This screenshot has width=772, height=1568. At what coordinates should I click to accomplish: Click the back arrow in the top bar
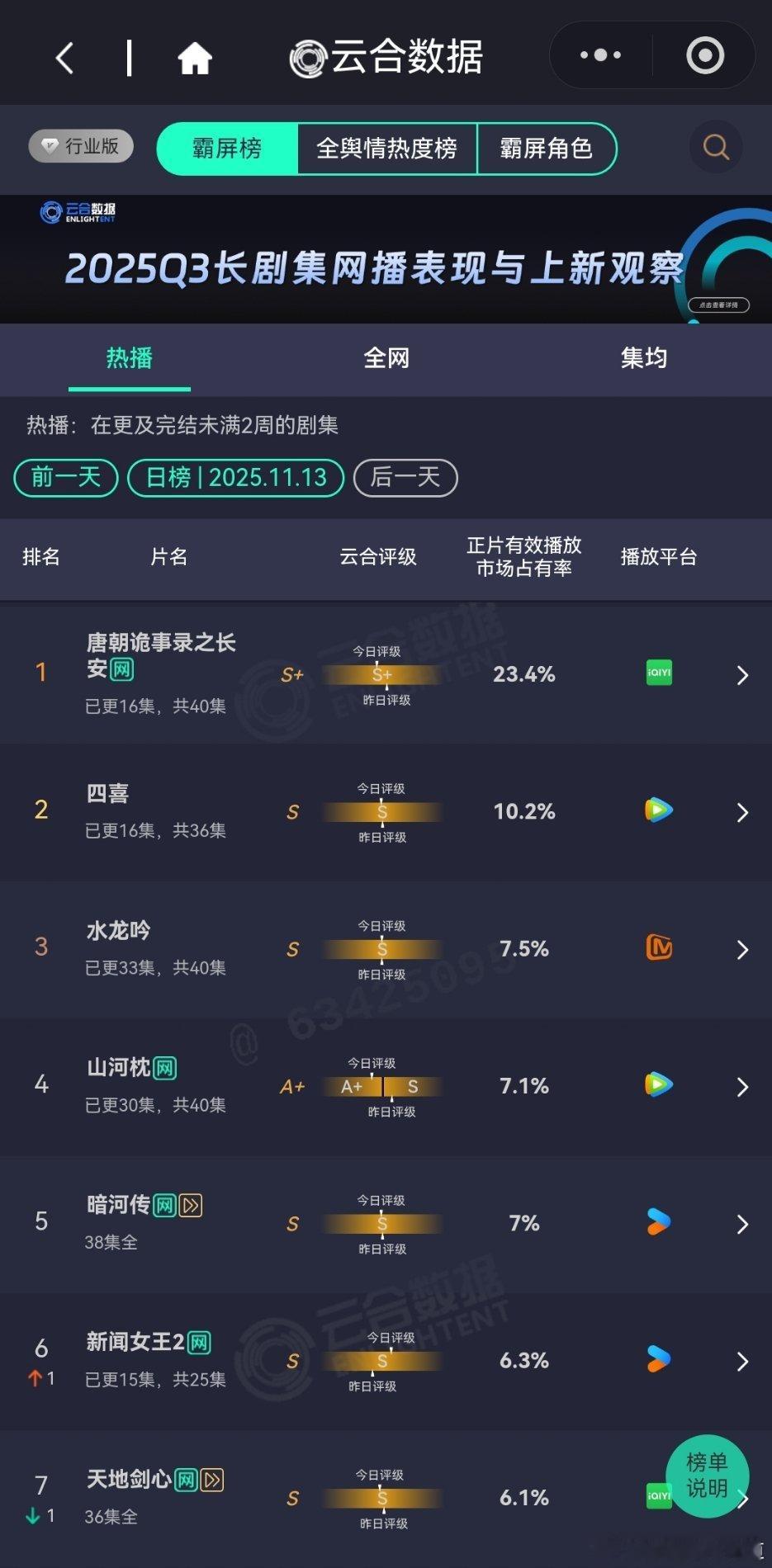tap(65, 54)
